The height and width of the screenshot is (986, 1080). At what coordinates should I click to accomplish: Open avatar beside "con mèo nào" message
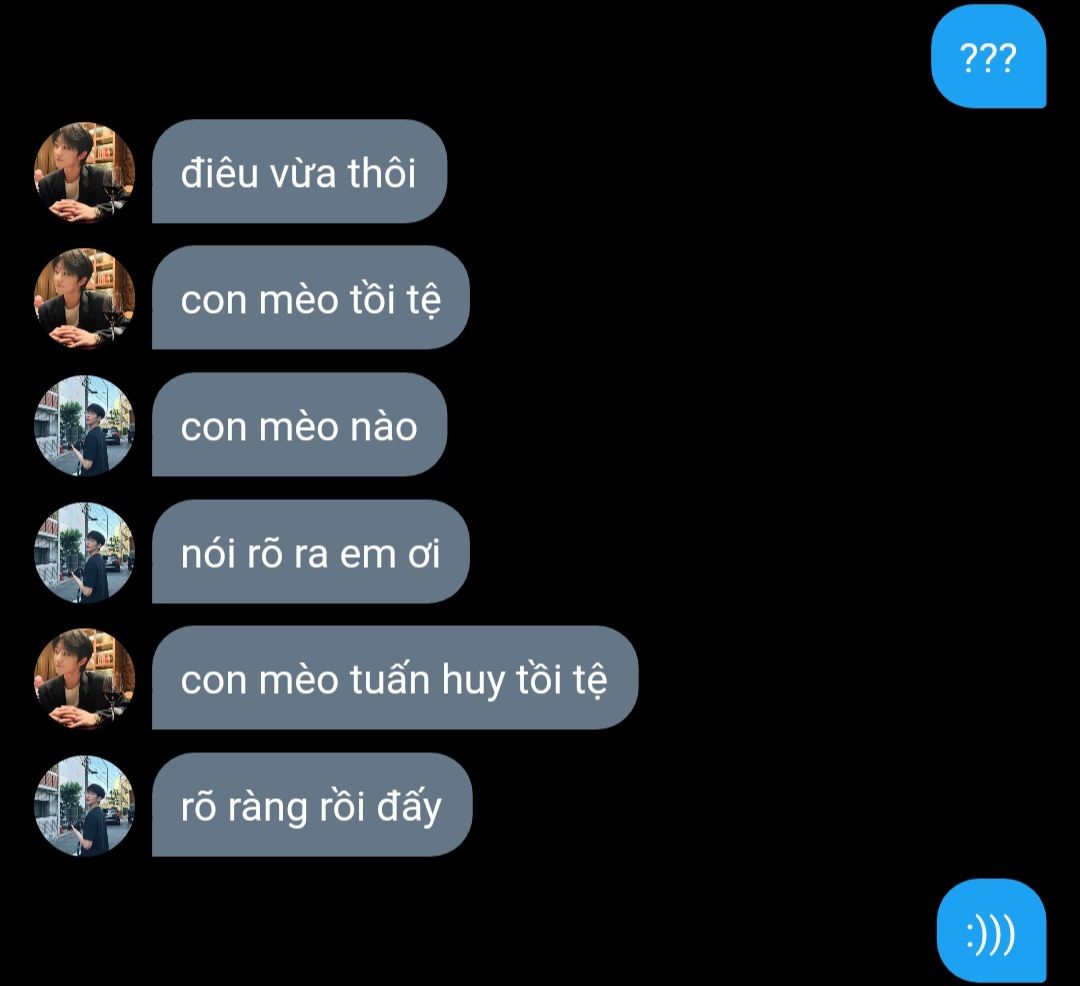pos(84,425)
